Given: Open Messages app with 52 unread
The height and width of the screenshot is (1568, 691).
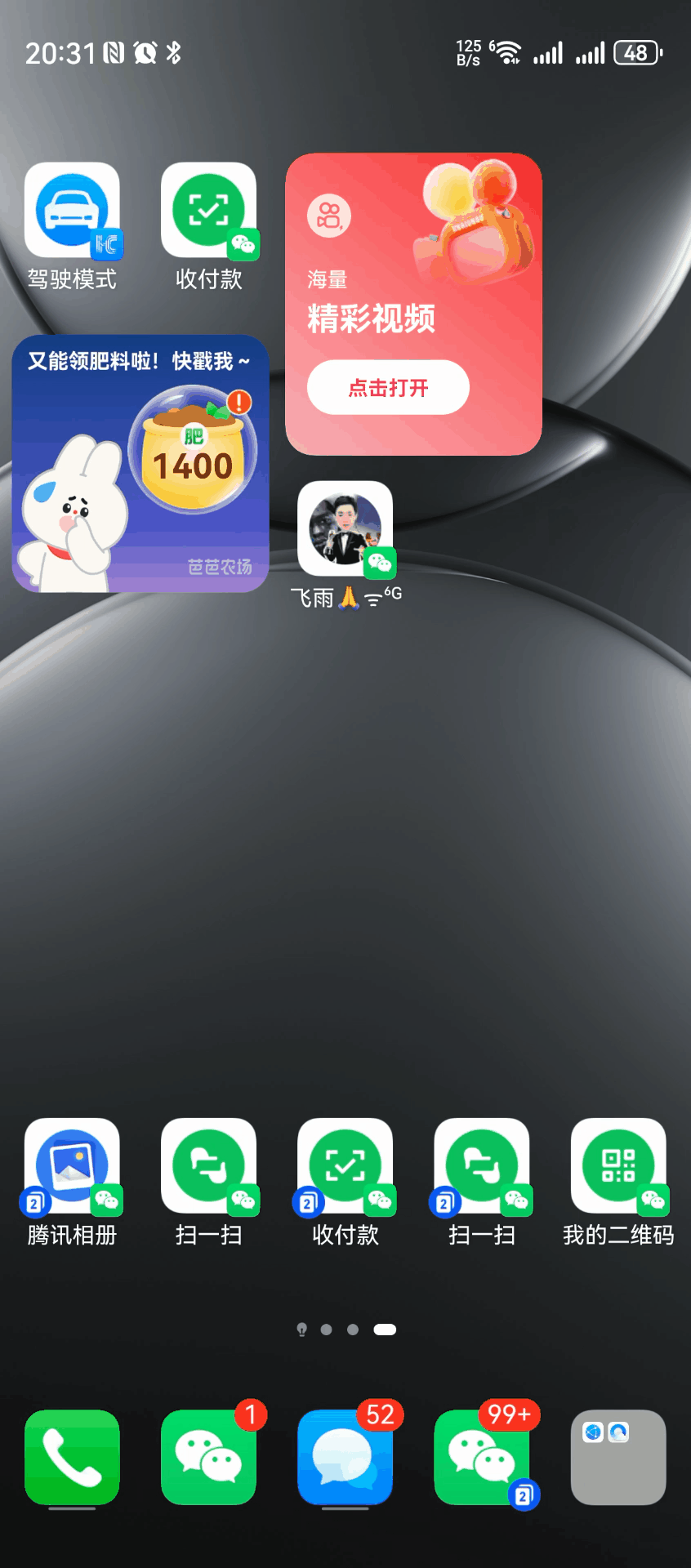Looking at the screenshot, I should pyautogui.click(x=345, y=1457).
